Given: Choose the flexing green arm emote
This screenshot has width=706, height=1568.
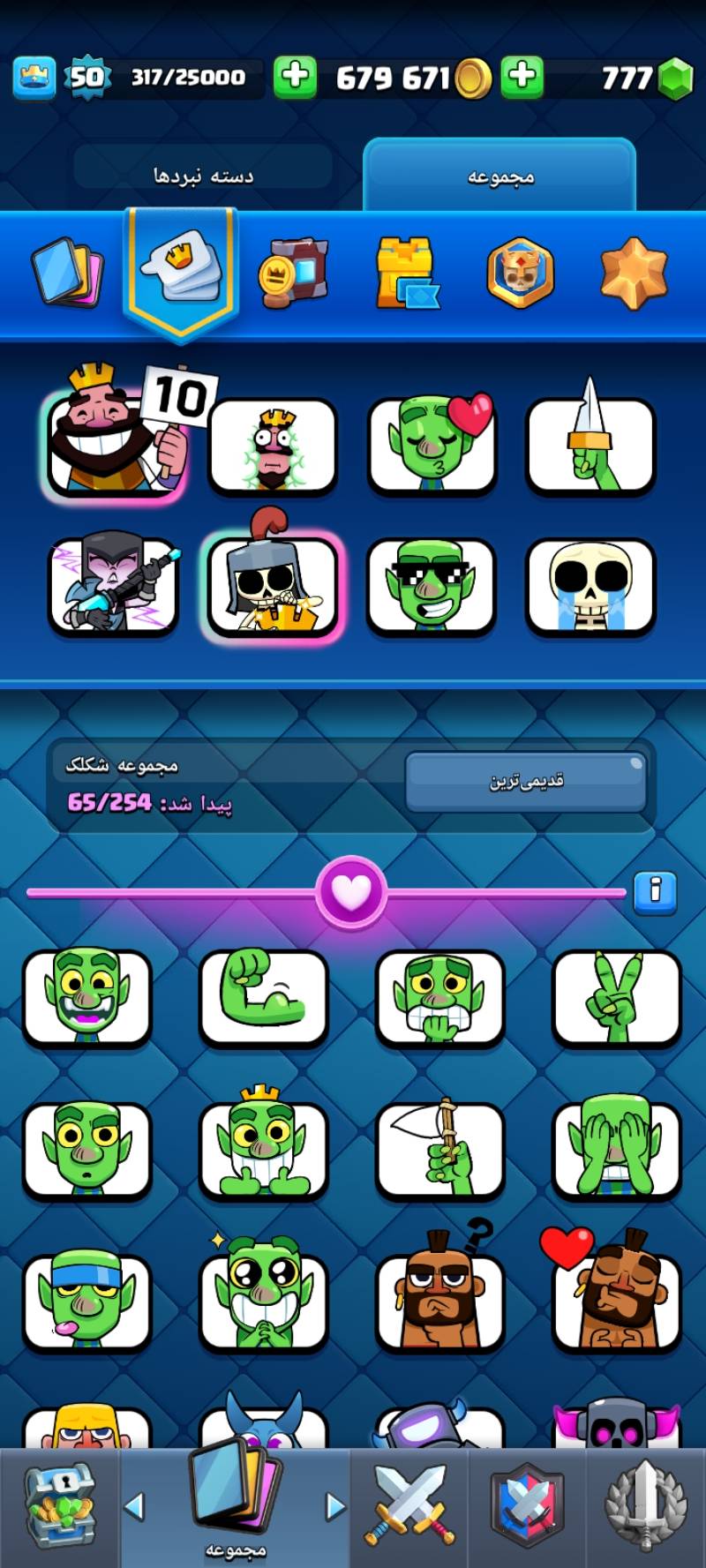Looking at the screenshot, I should [263, 997].
